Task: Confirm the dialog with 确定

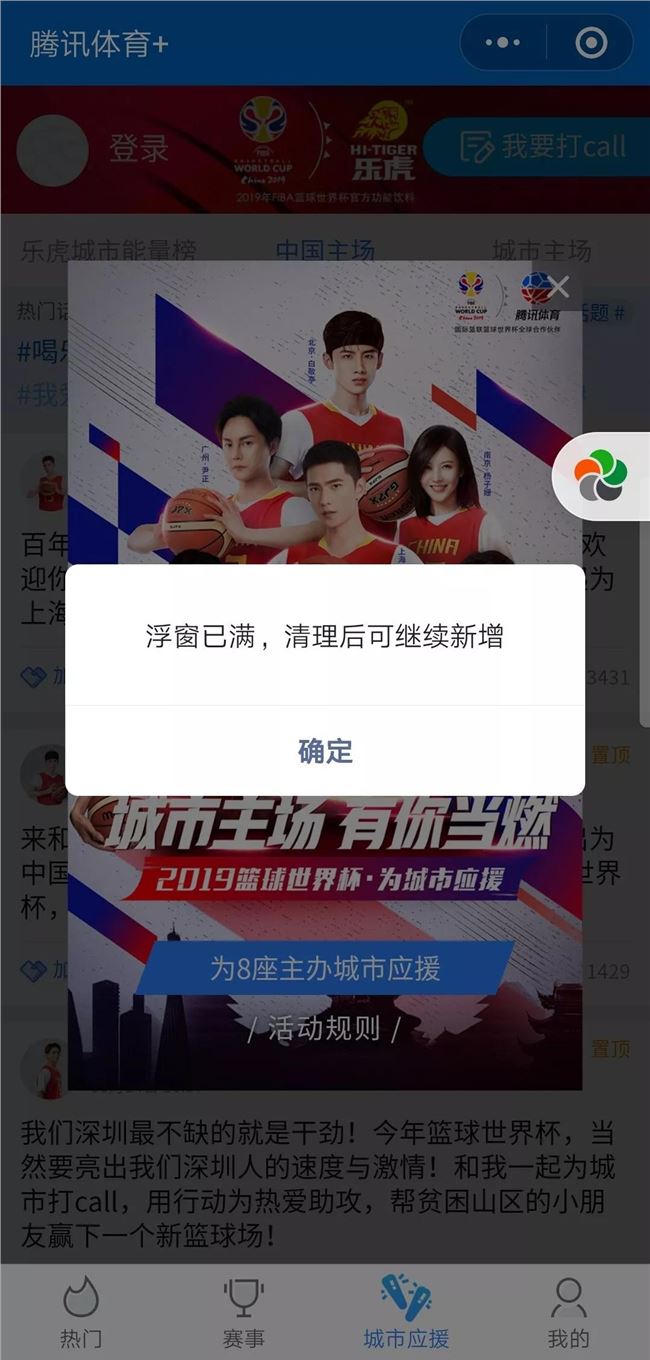Action: [325, 751]
